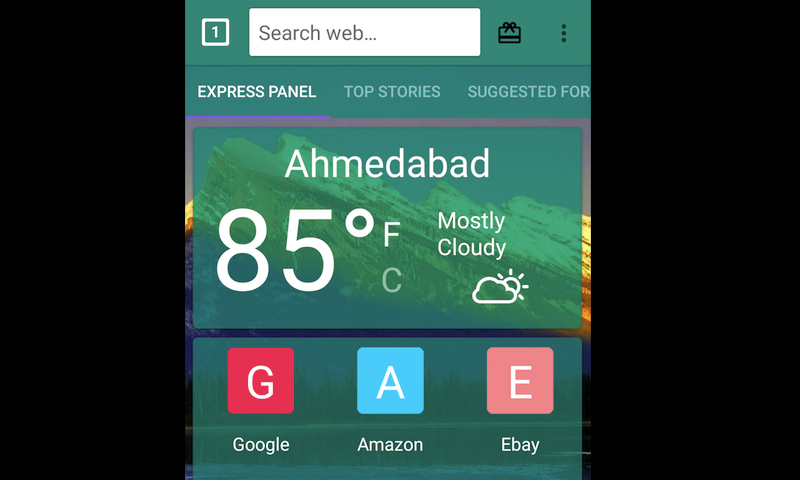The image size is (800, 480).
Task: Select the Express Panel tab
Action: [x=257, y=92]
